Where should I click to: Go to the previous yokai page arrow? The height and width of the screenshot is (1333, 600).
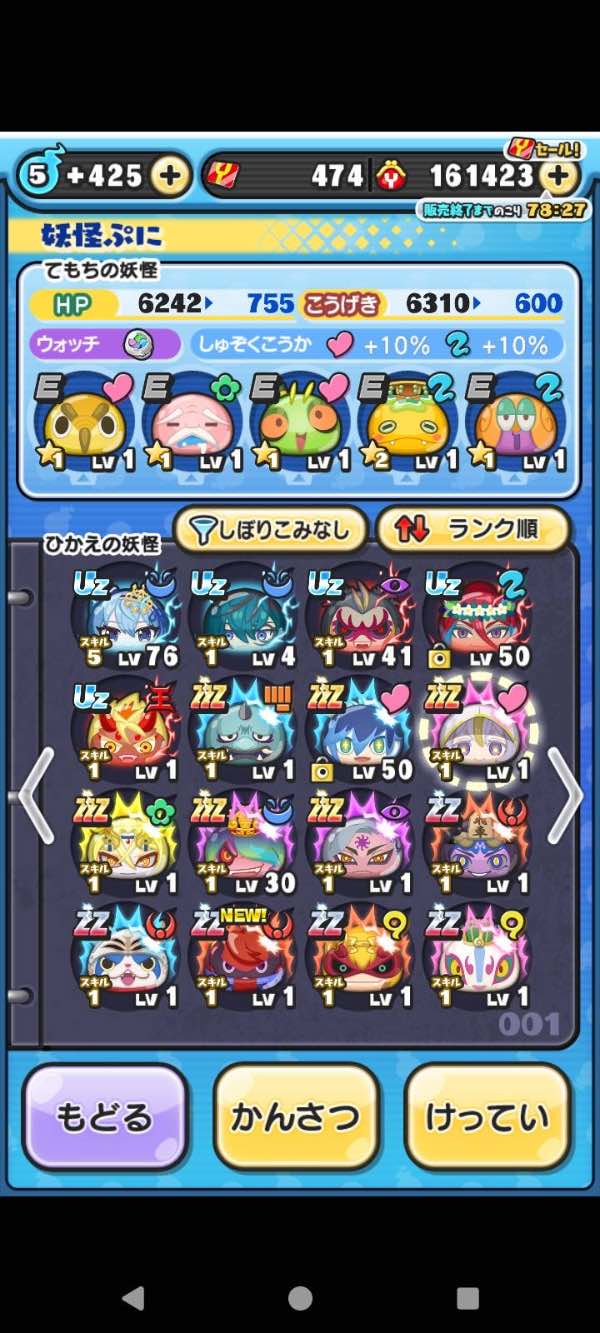tap(36, 795)
